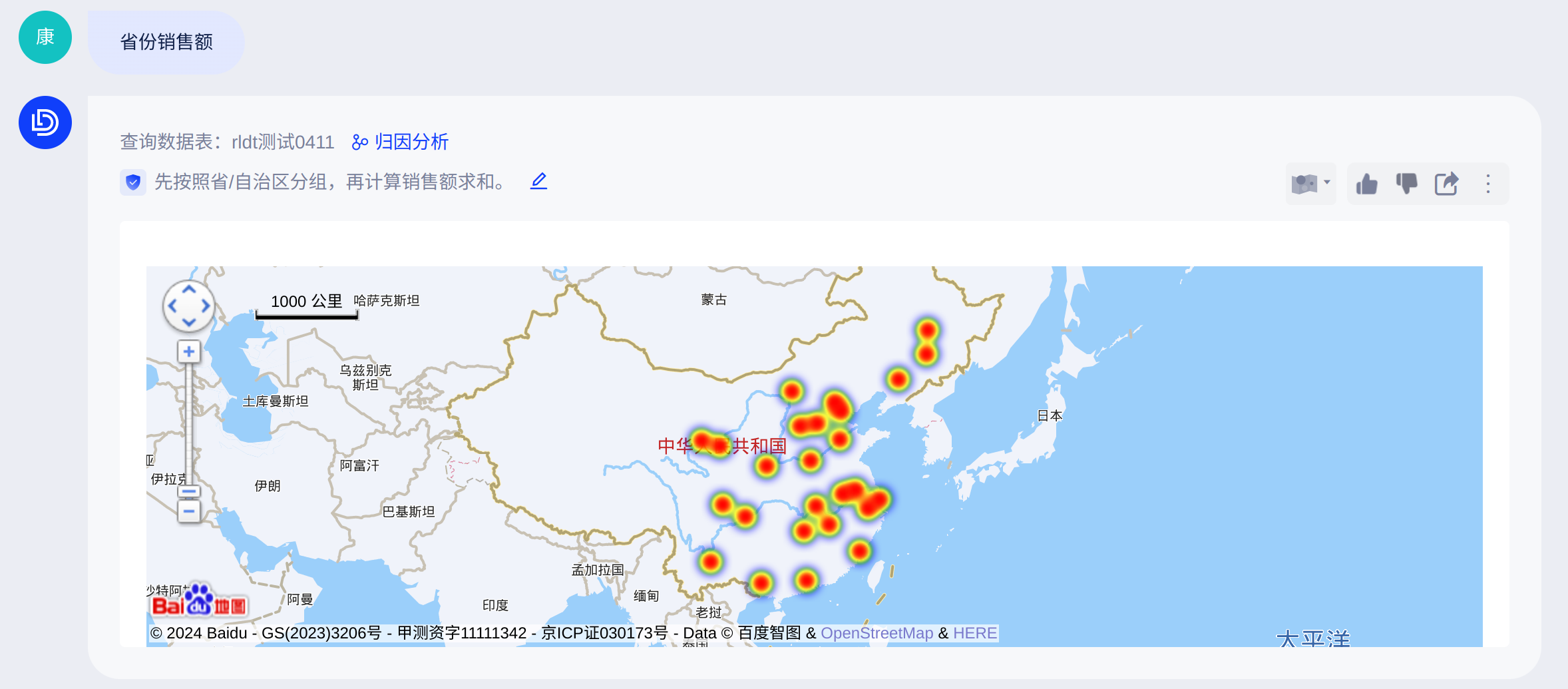Image resolution: width=1568 pixels, height=689 pixels.
Task: Pan the map downward with the arrow
Action: (189, 322)
